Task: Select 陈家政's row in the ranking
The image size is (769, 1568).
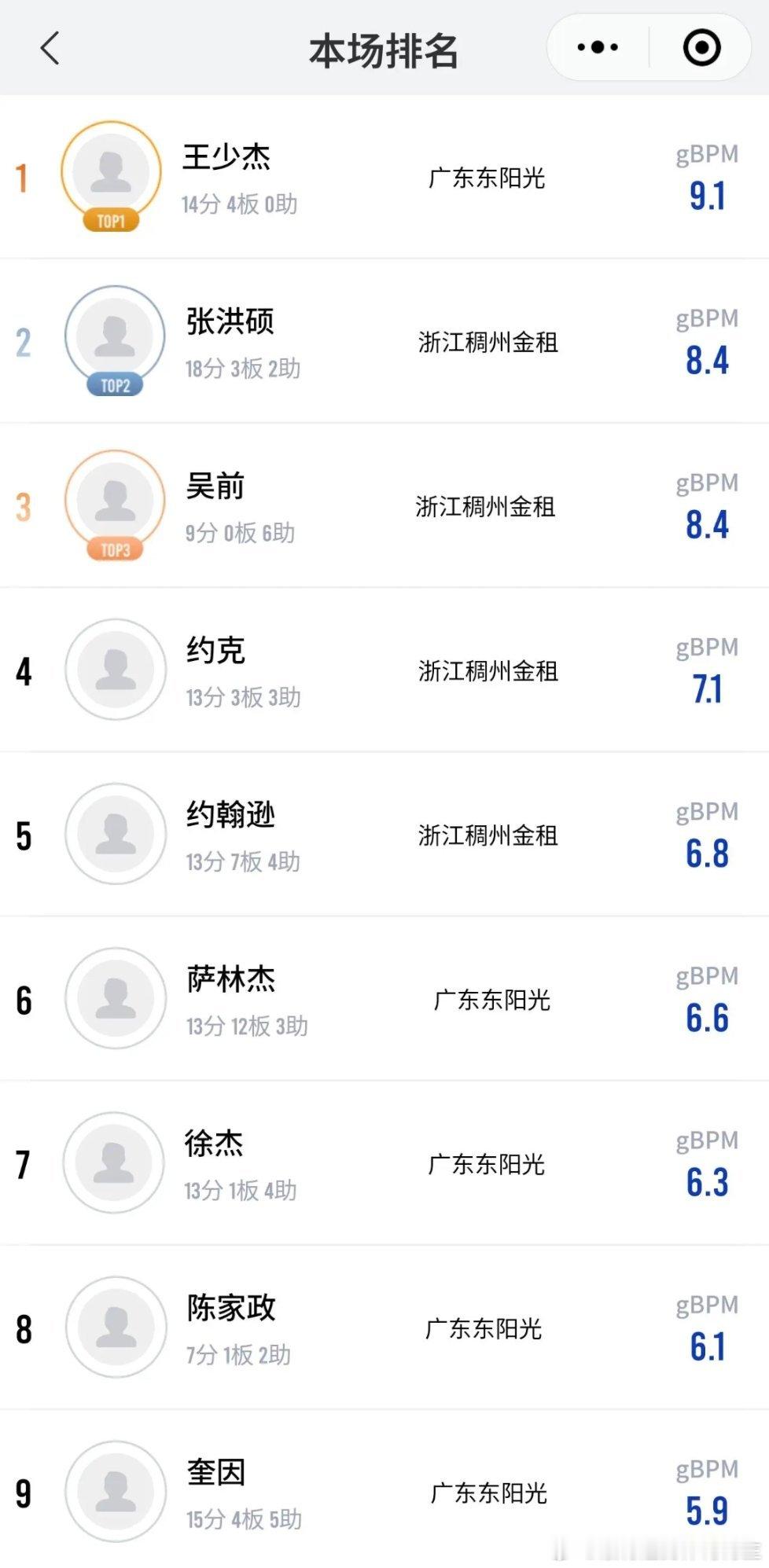Action: 384,1328
